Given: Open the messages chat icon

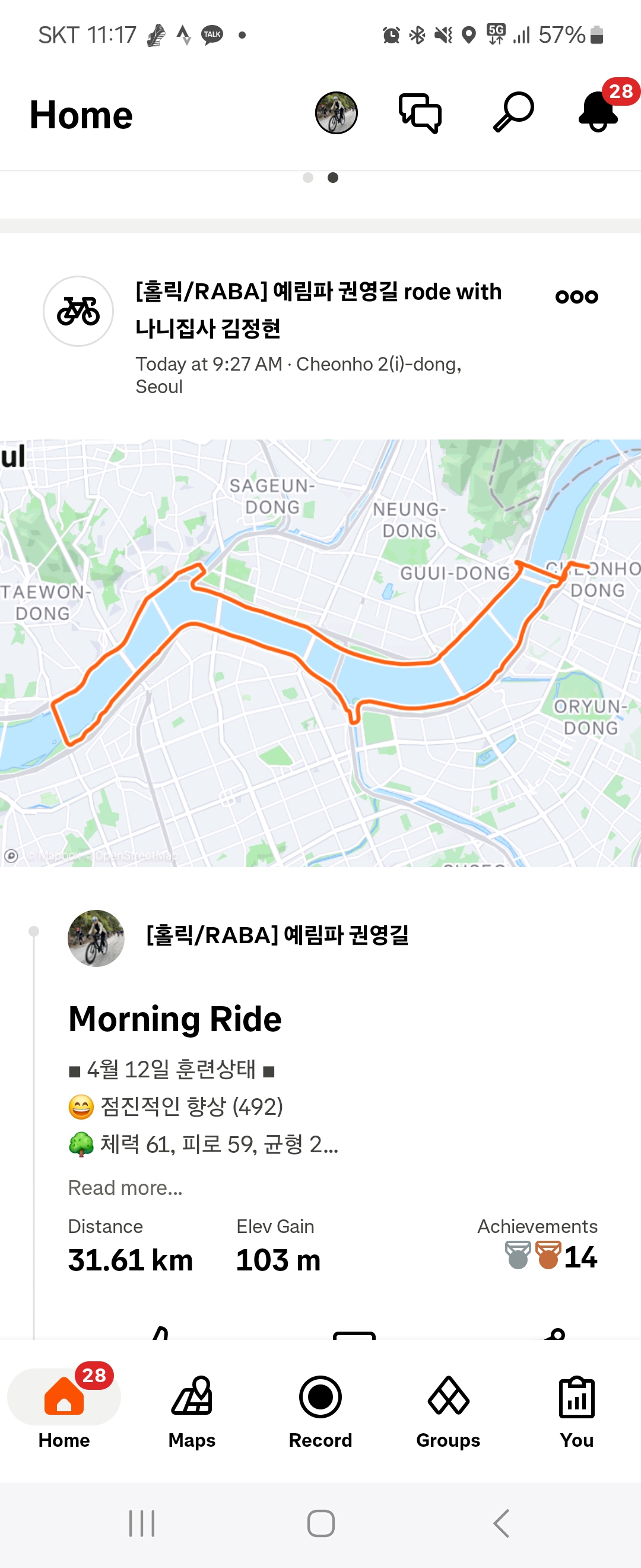Looking at the screenshot, I should (x=420, y=113).
